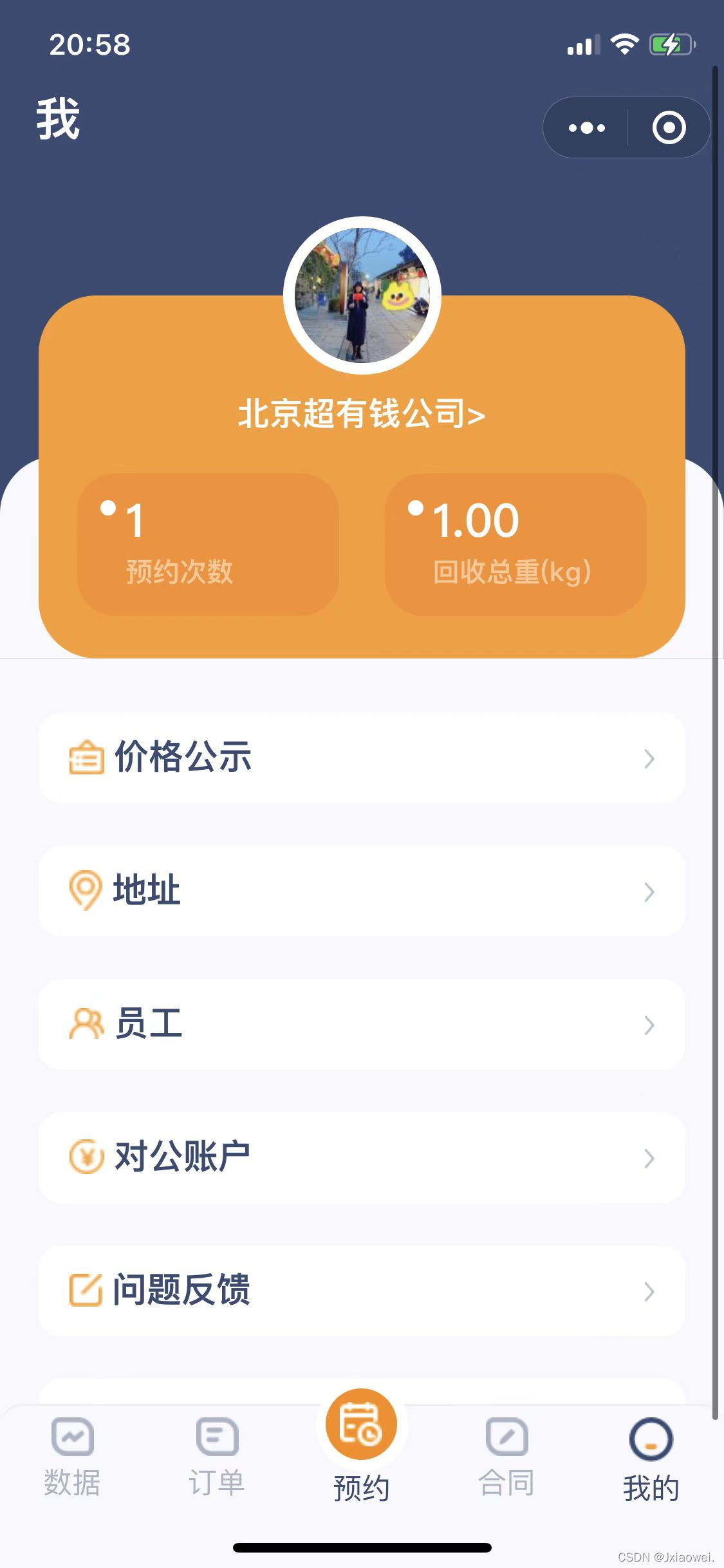Open 北京超有钱公司 company details

(x=361, y=413)
